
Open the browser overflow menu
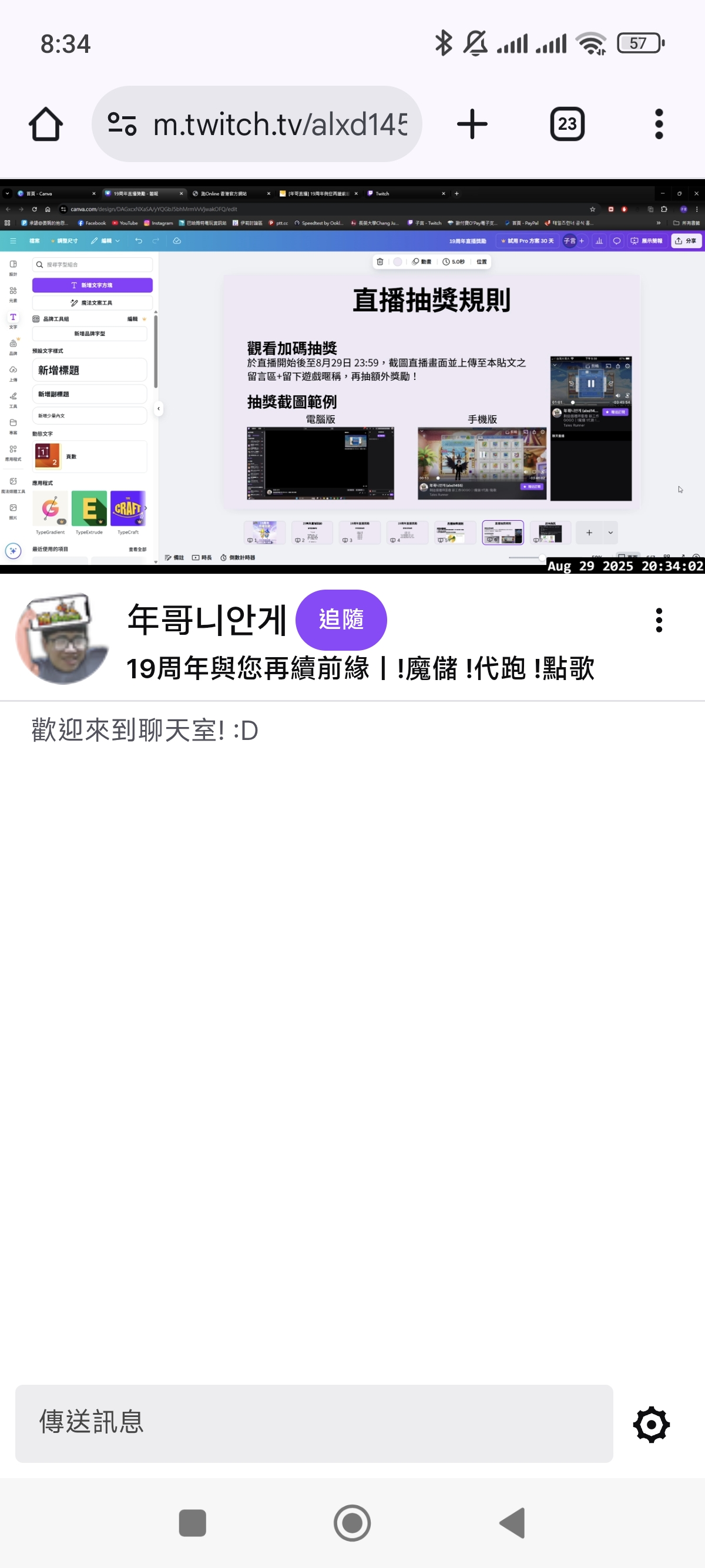coord(658,124)
